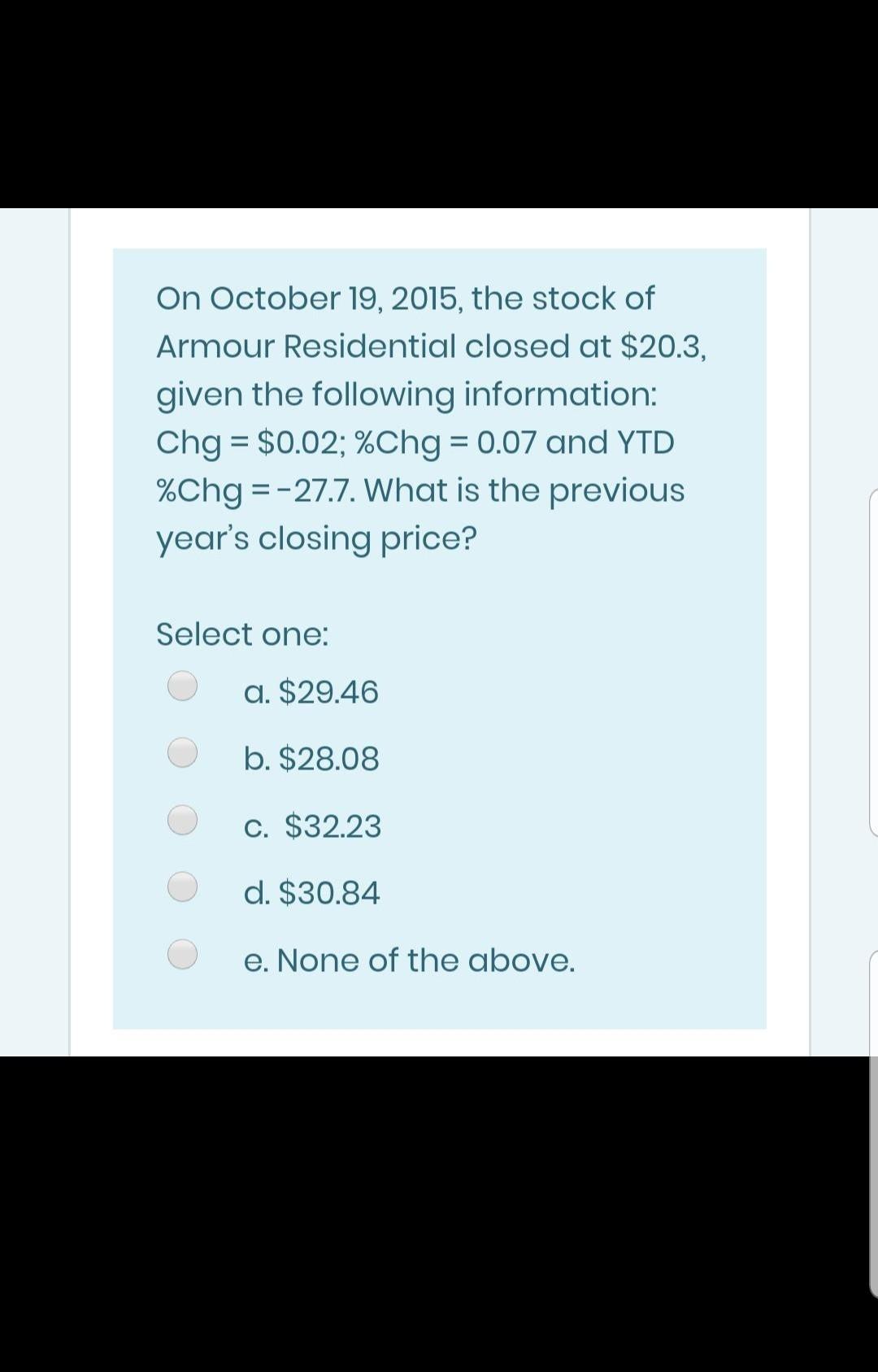Choose option b. $28.08

[182, 752]
